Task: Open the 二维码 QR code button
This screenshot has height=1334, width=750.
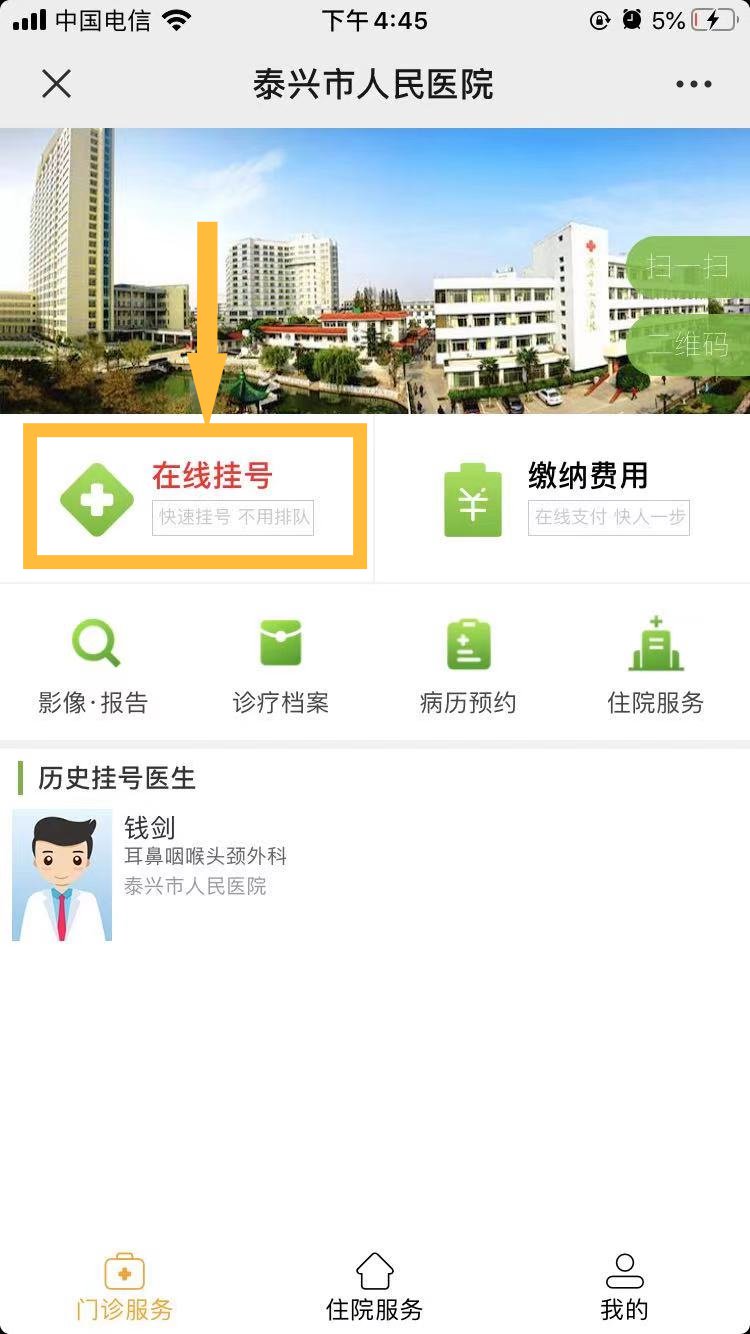Action: (688, 345)
